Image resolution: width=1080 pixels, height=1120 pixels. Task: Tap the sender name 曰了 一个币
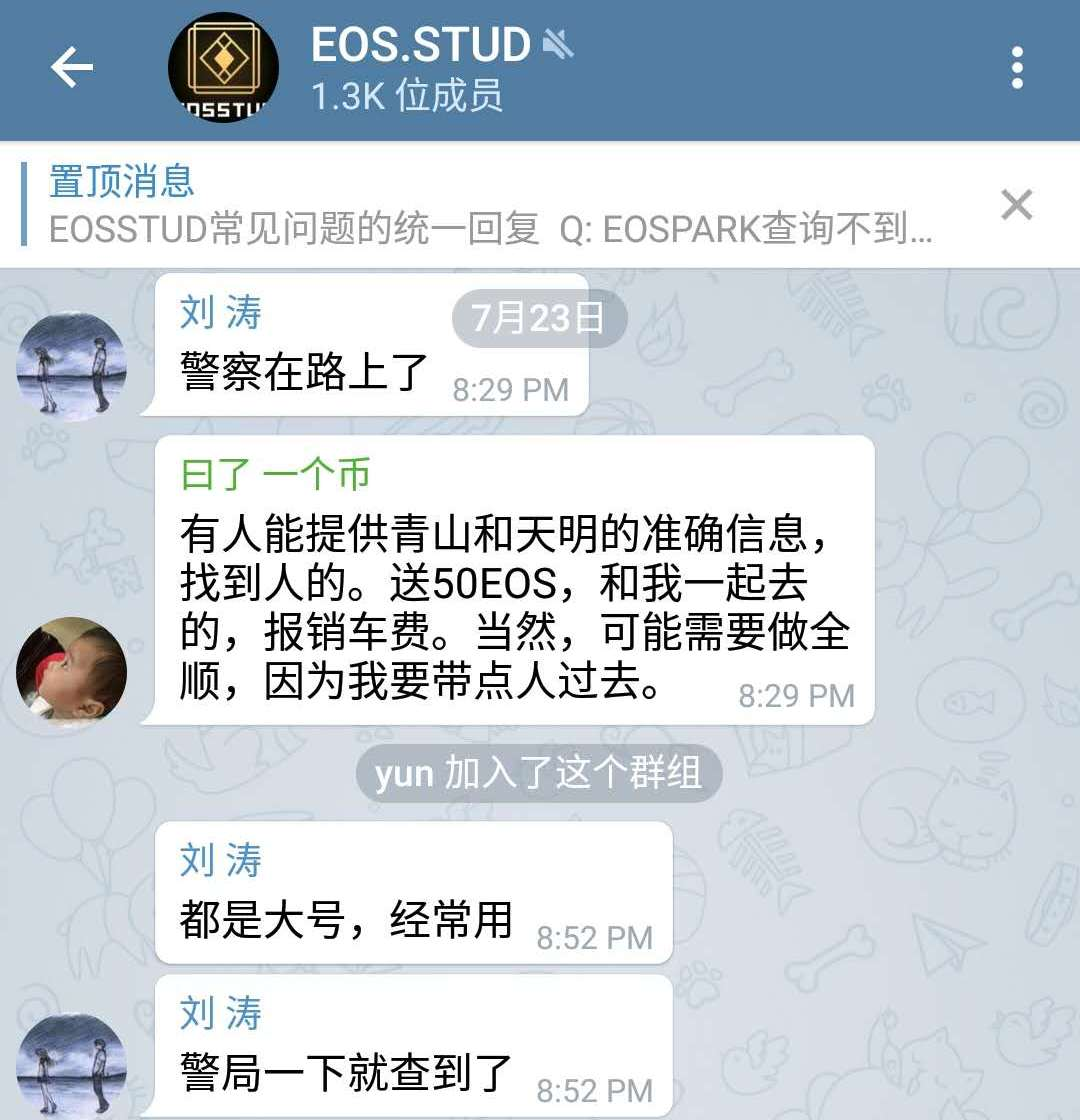point(275,475)
